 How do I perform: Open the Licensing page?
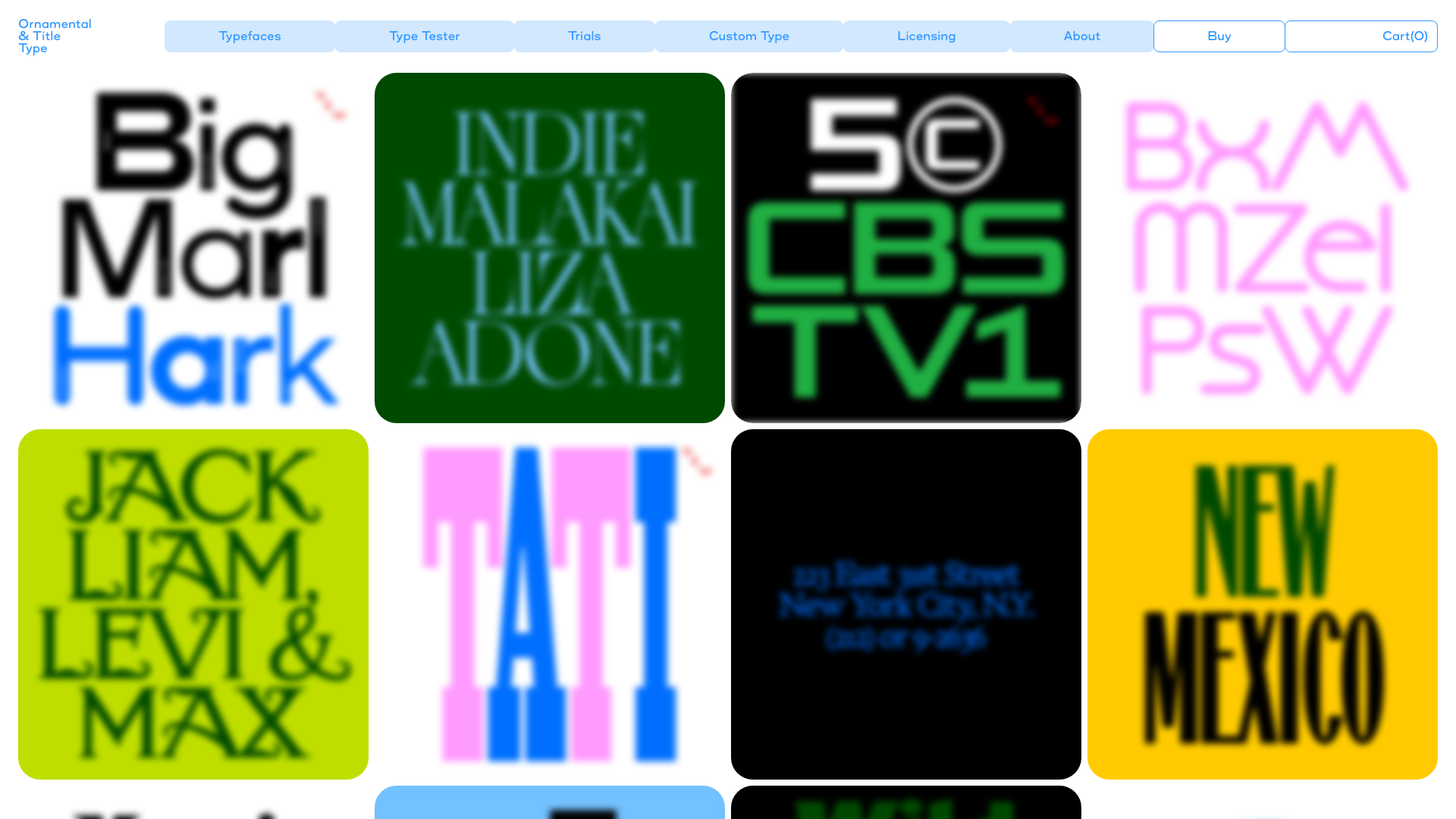[x=926, y=36]
